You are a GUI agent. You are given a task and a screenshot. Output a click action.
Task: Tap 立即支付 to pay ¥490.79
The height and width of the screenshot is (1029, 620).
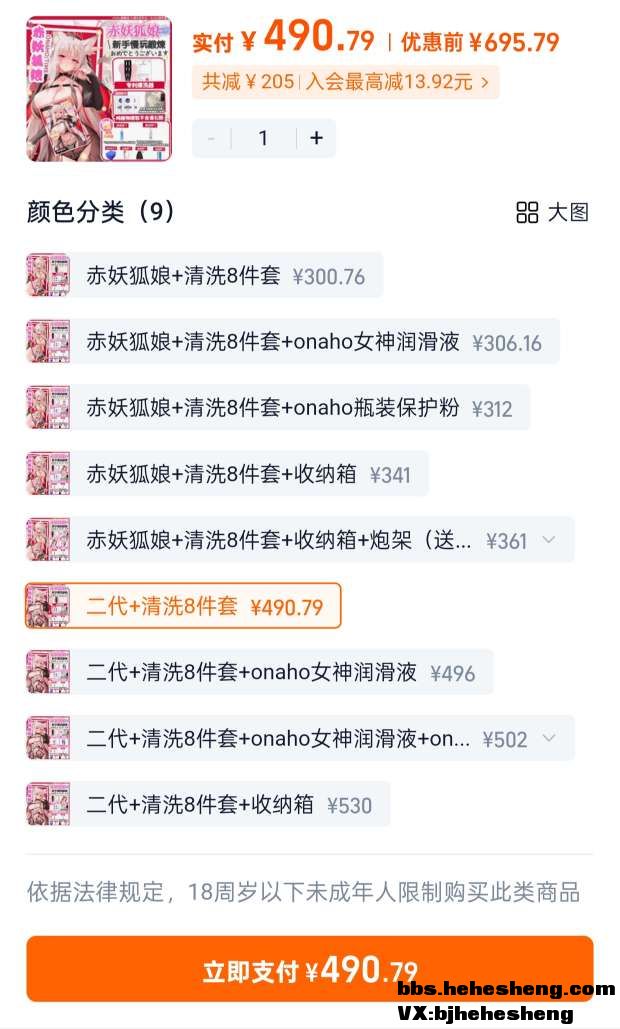coord(309,969)
